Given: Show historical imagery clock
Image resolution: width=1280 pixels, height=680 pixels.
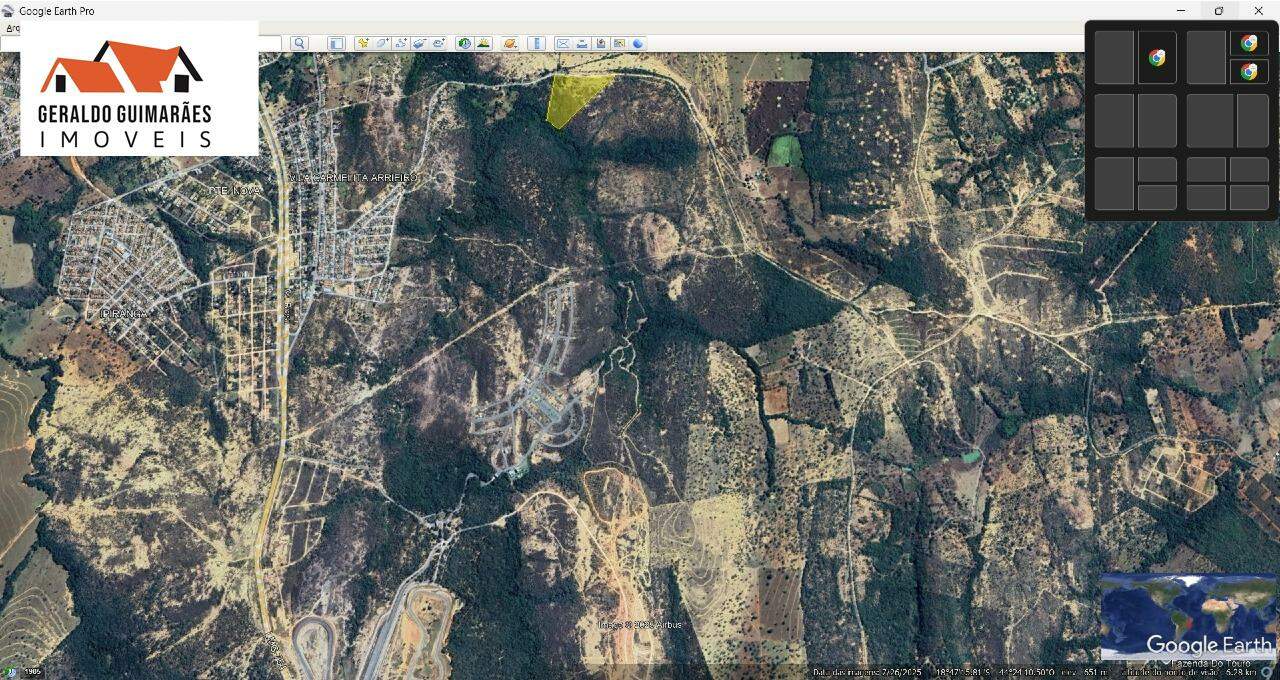Looking at the screenshot, I should pos(464,43).
